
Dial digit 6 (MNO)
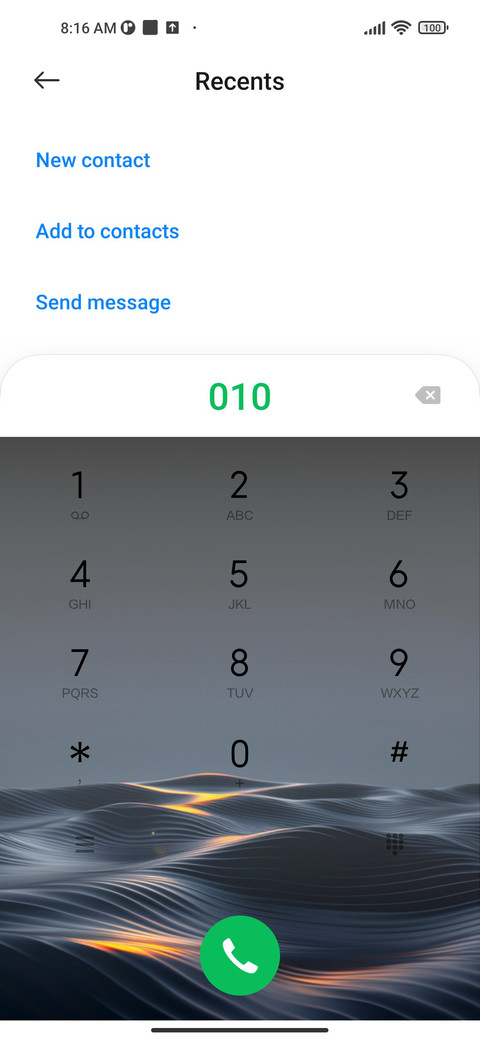(399, 584)
